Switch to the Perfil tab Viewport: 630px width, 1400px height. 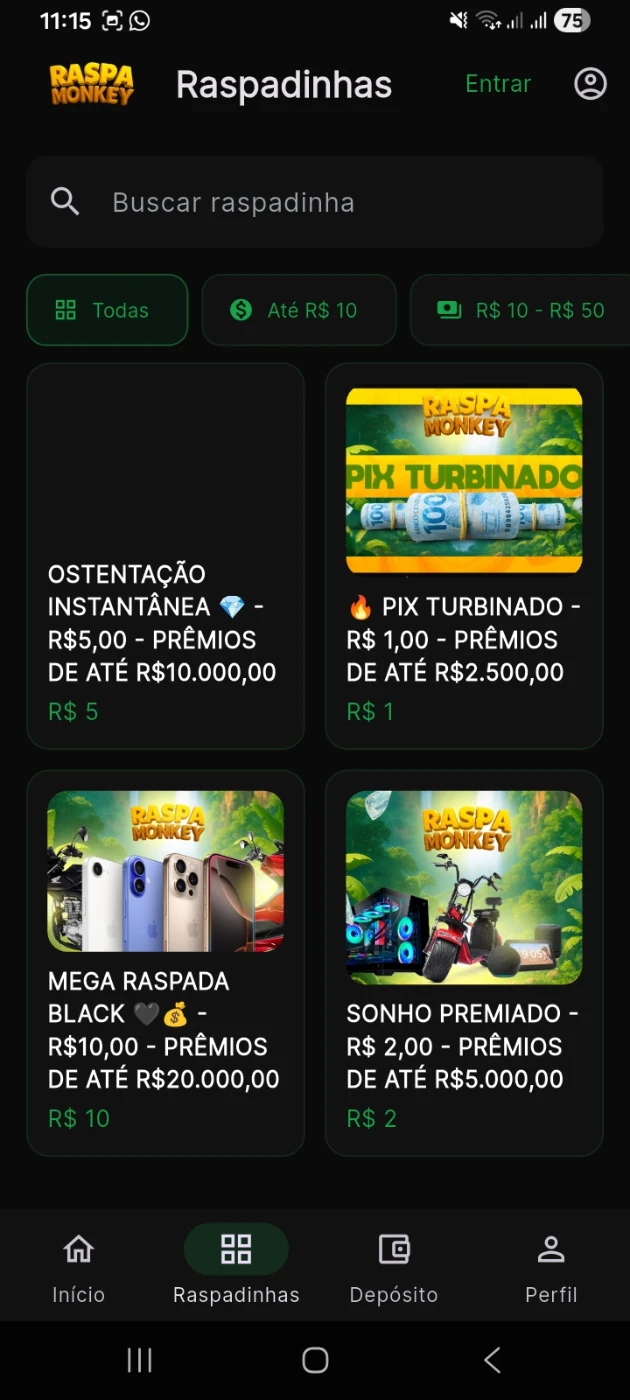click(551, 1266)
